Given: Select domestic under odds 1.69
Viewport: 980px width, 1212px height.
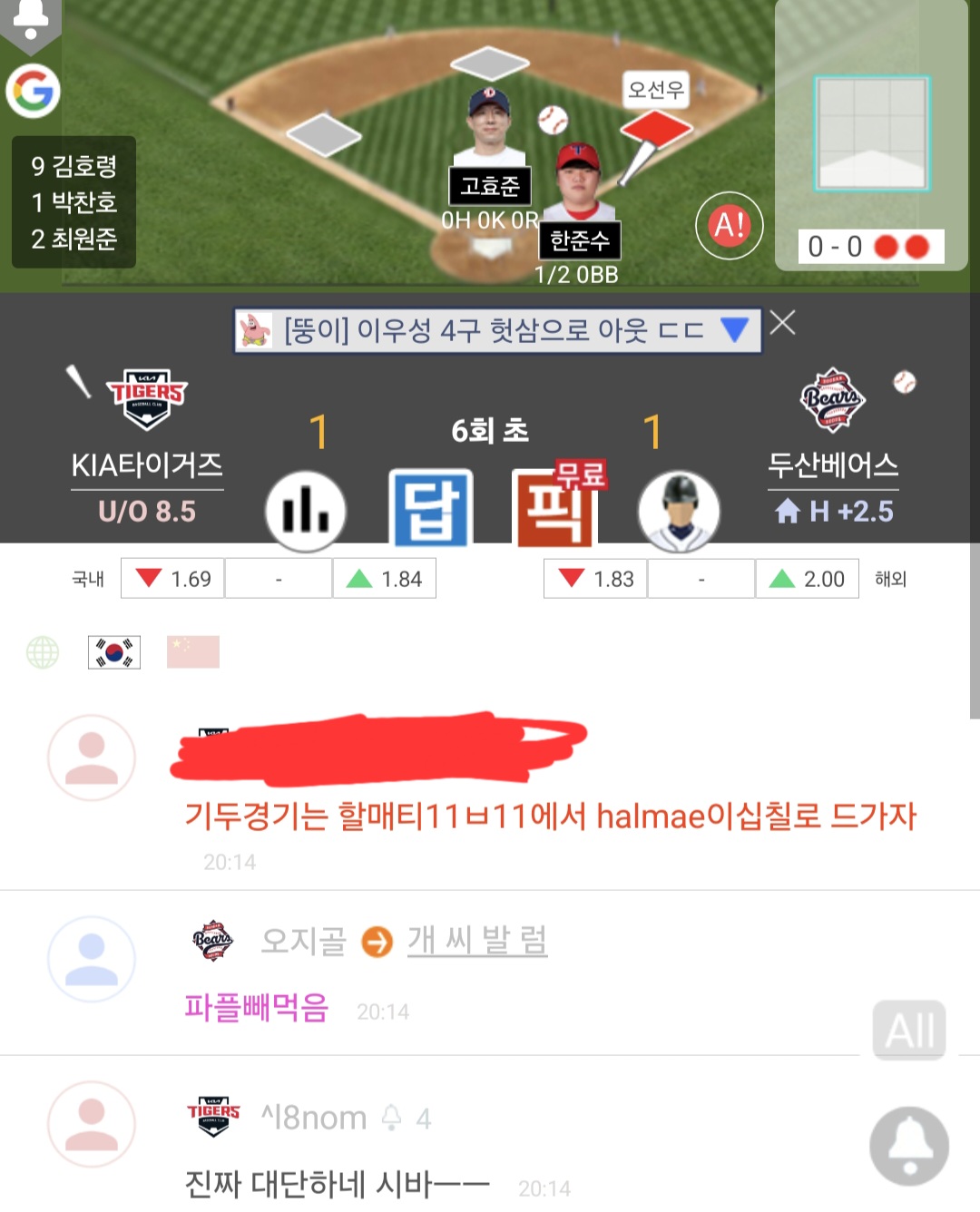Looking at the screenshot, I should tap(172, 579).
